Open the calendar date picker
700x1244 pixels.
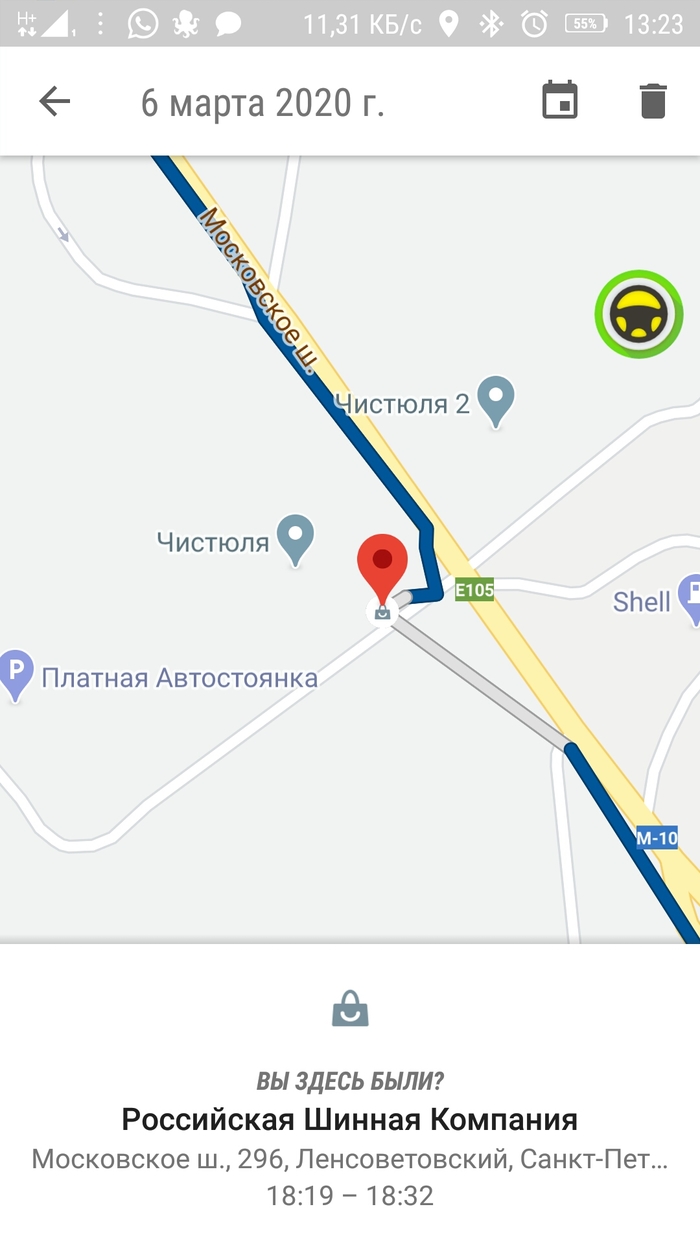[560, 101]
